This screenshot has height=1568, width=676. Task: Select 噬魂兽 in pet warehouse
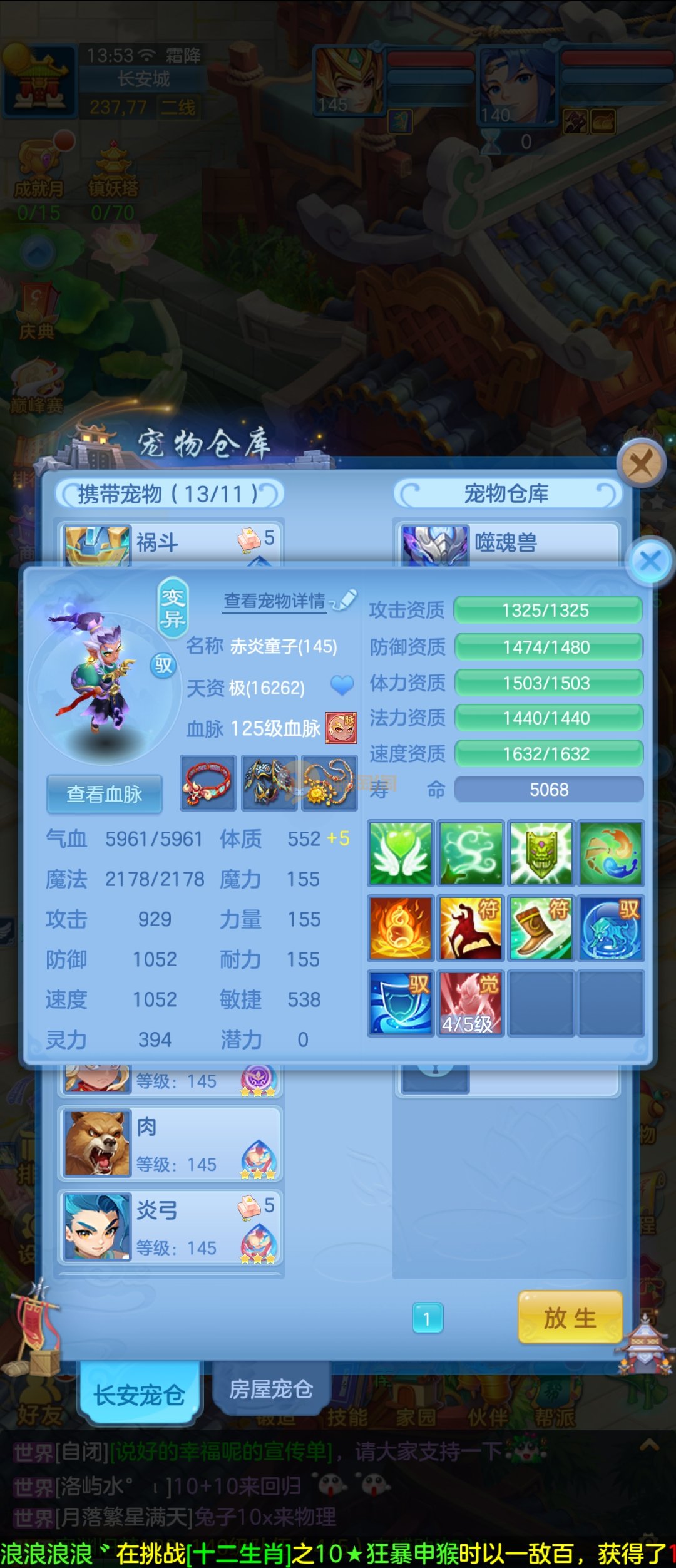507,542
